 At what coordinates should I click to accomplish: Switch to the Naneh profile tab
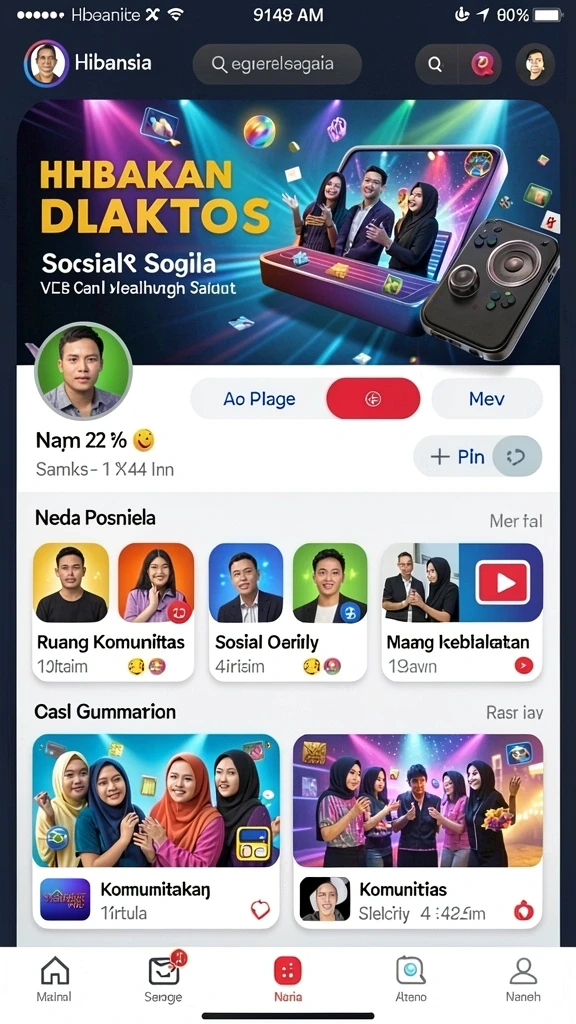coord(522,978)
